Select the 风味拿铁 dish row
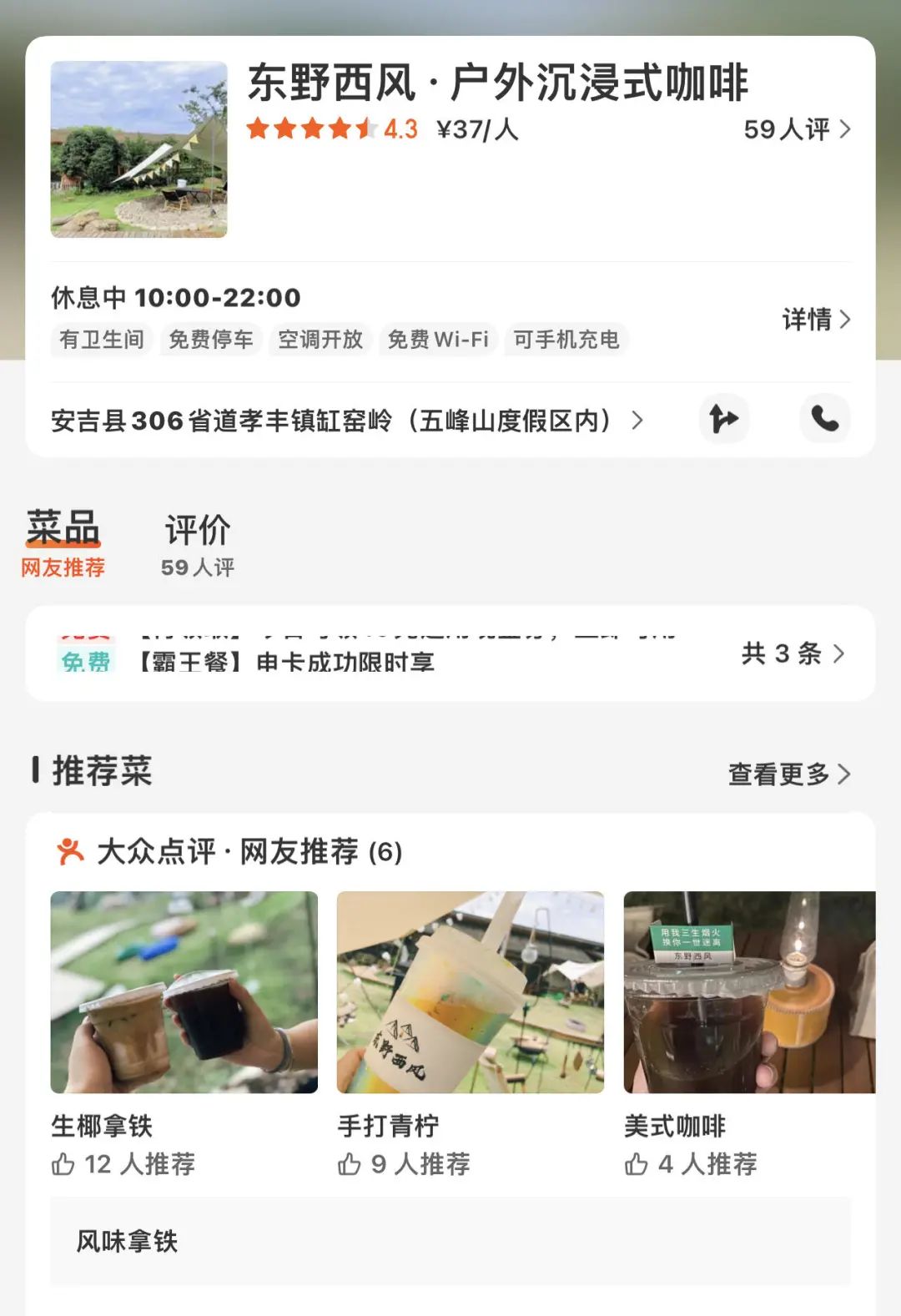 [450, 1241]
